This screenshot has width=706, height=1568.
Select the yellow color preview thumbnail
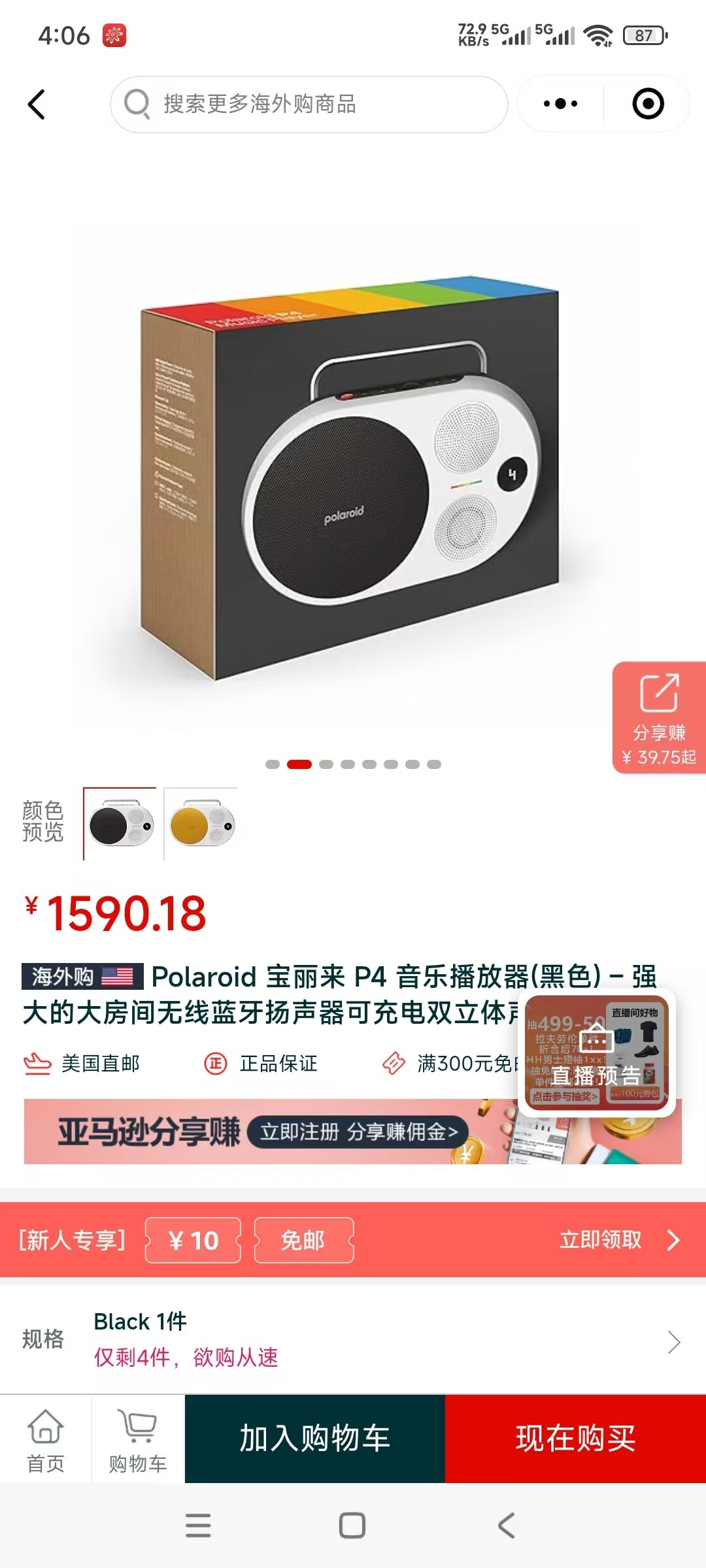tap(202, 825)
